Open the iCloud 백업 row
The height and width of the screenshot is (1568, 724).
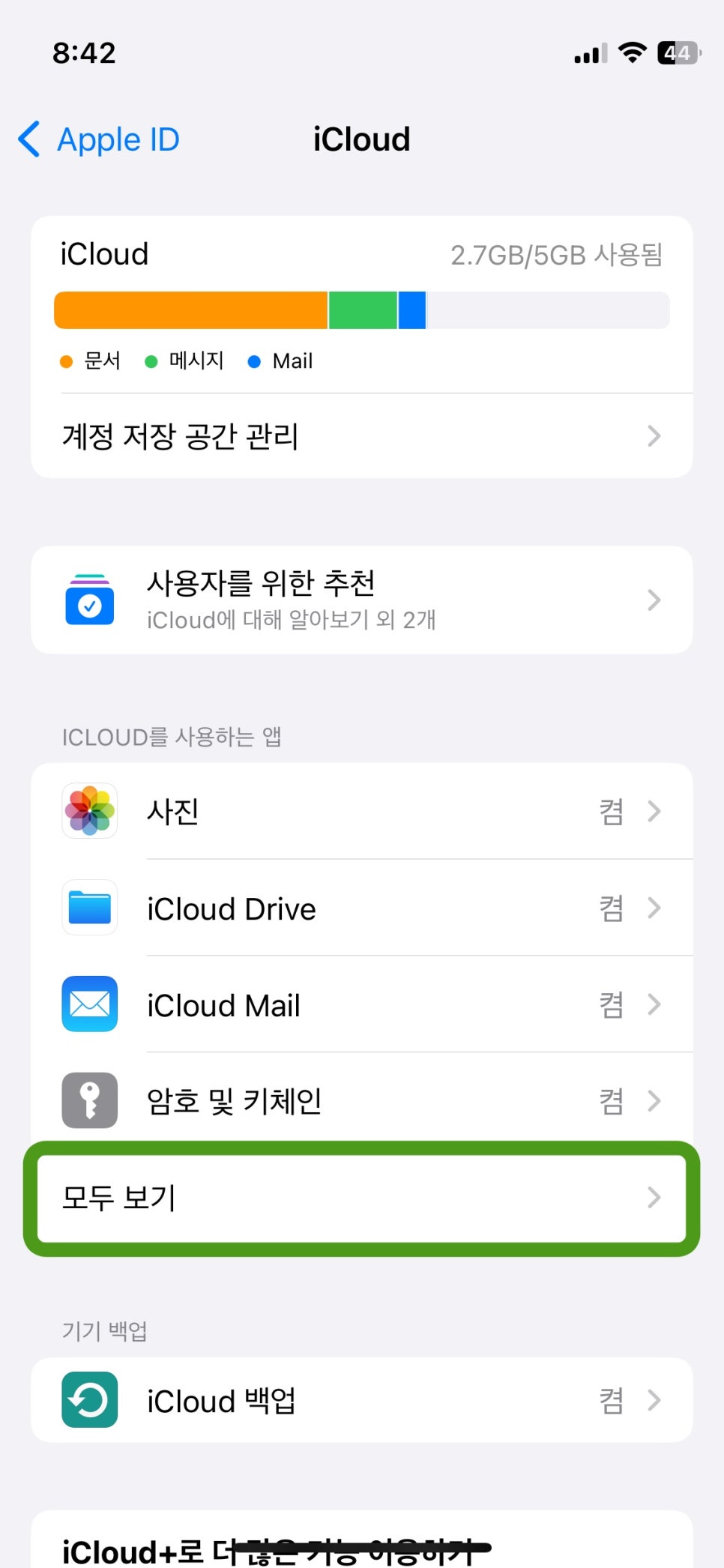[362, 1400]
